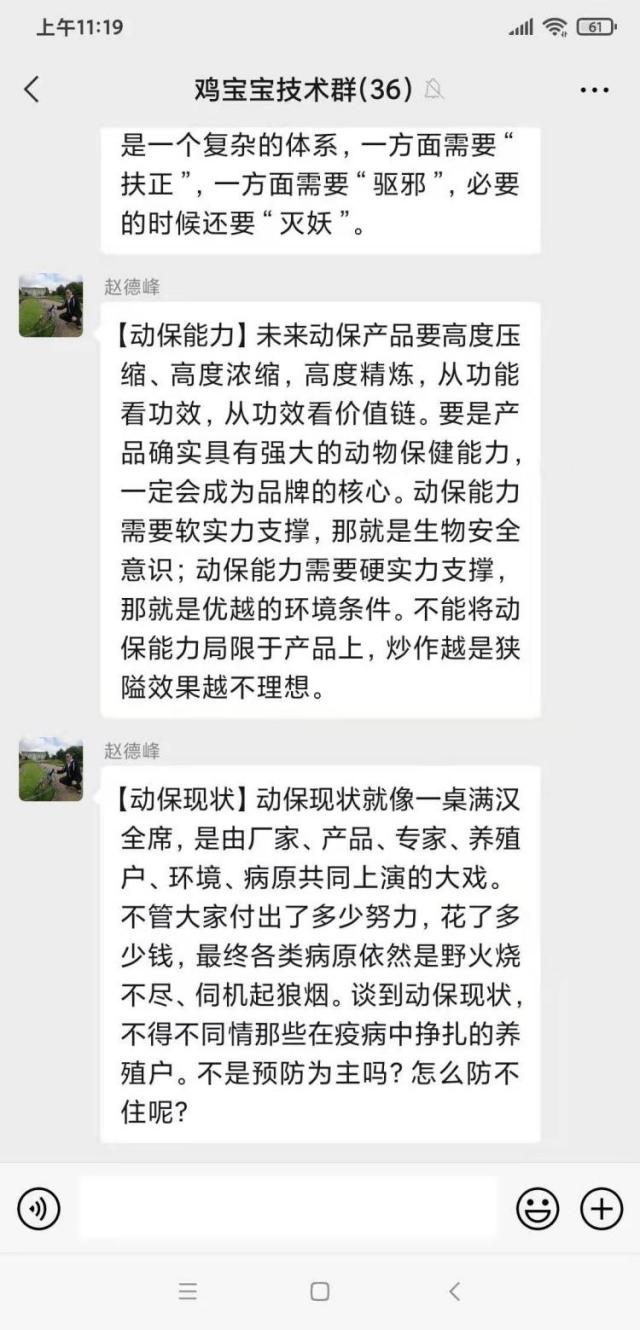Open 赵德峰's avatar beside 动保现状 message

tap(51, 769)
